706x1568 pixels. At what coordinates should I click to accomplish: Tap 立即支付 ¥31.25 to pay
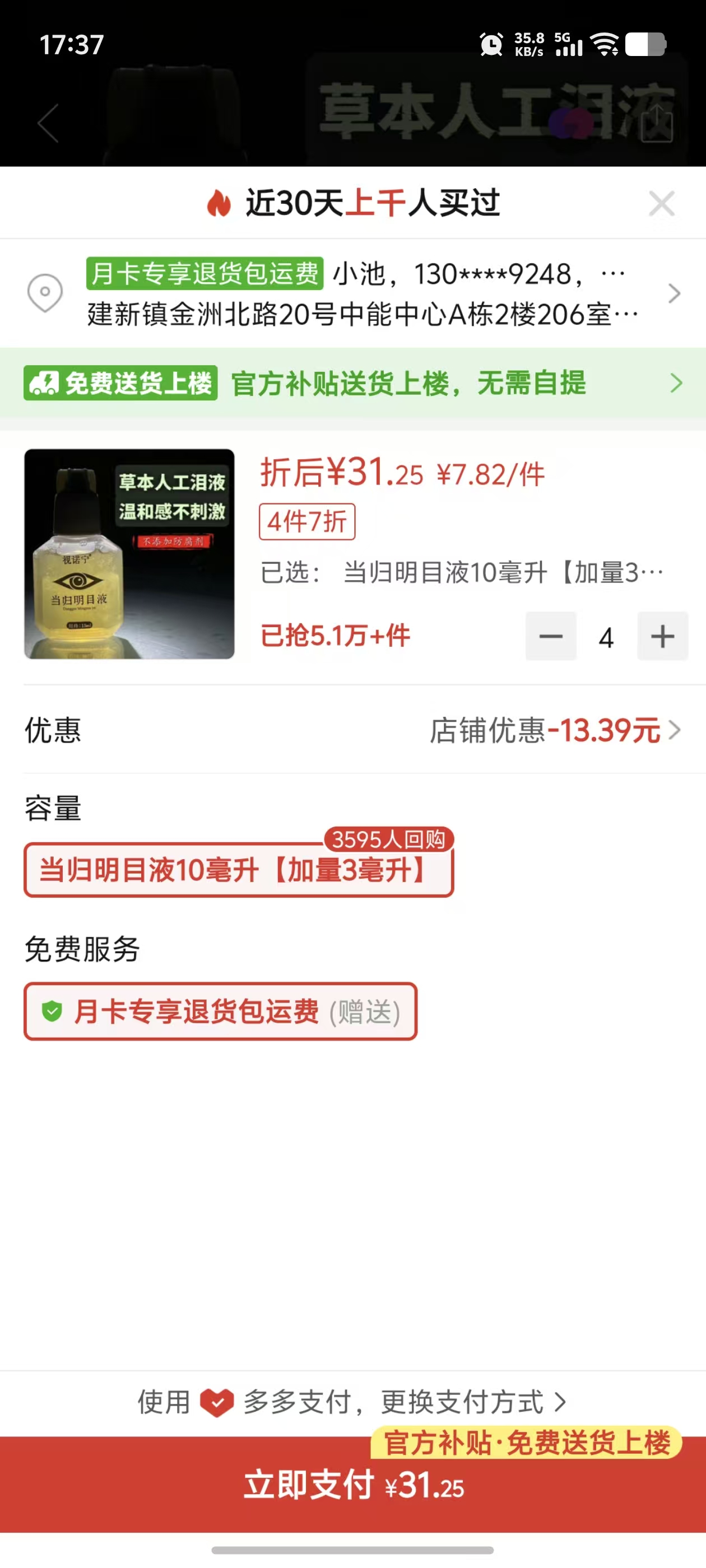point(352,1485)
